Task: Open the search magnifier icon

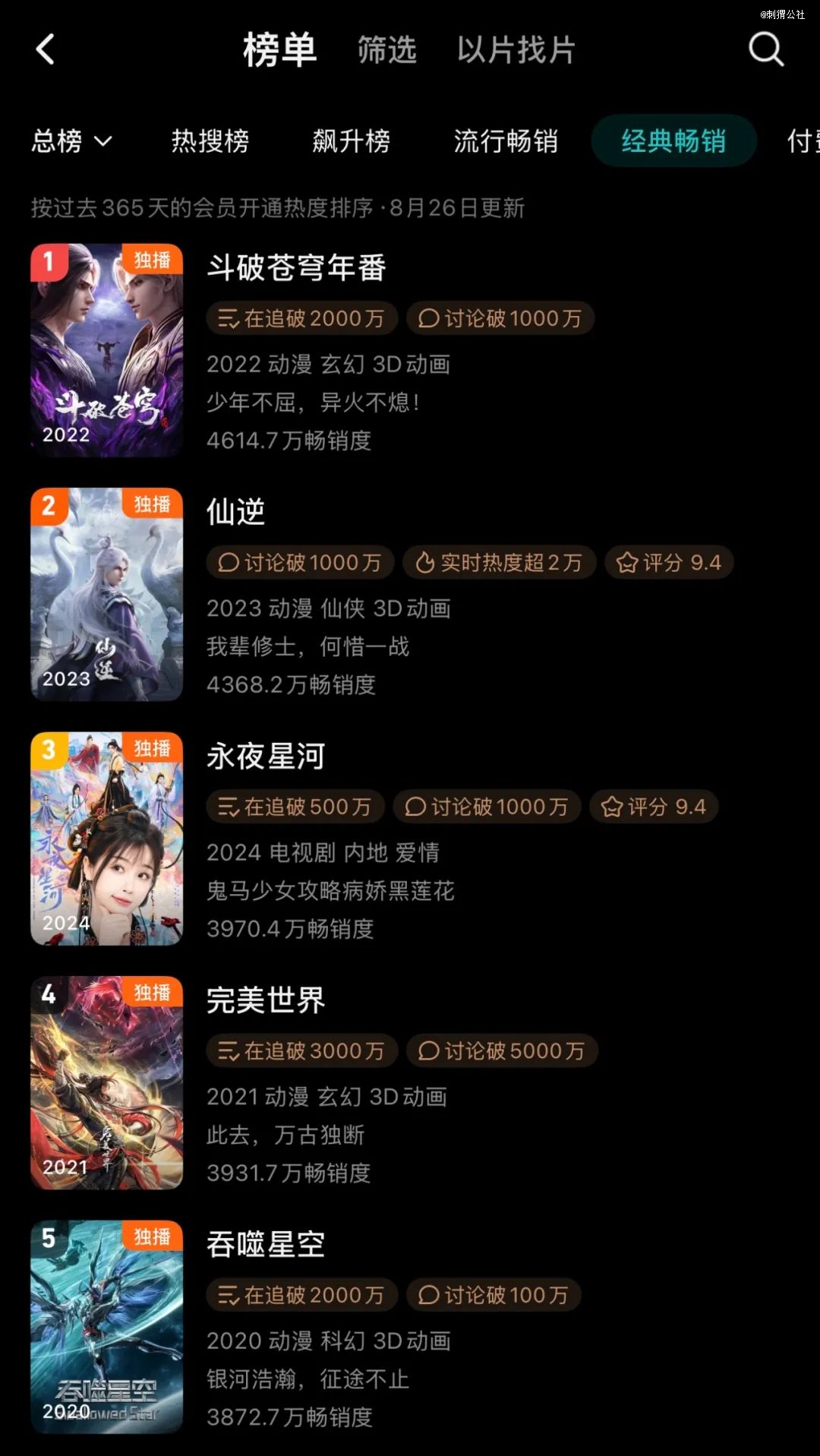Action: coord(765,50)
